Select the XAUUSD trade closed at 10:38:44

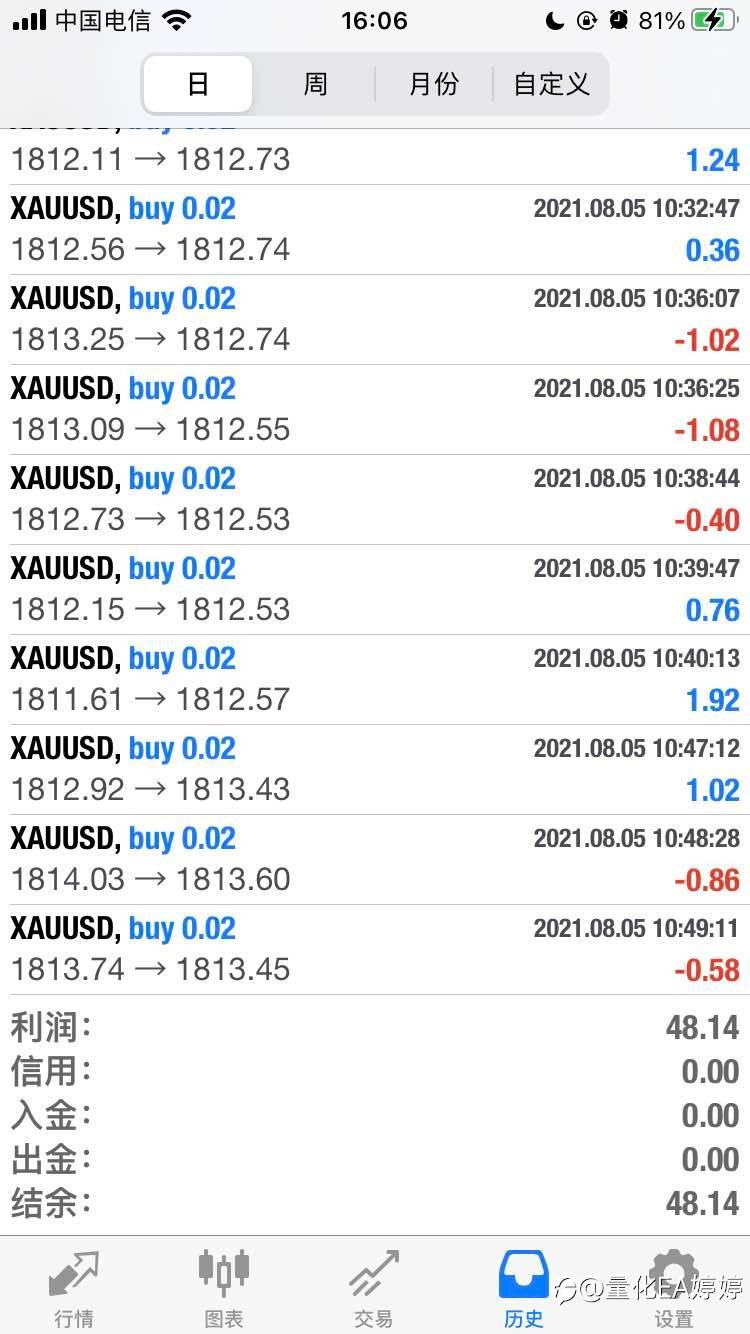point(375,500)
